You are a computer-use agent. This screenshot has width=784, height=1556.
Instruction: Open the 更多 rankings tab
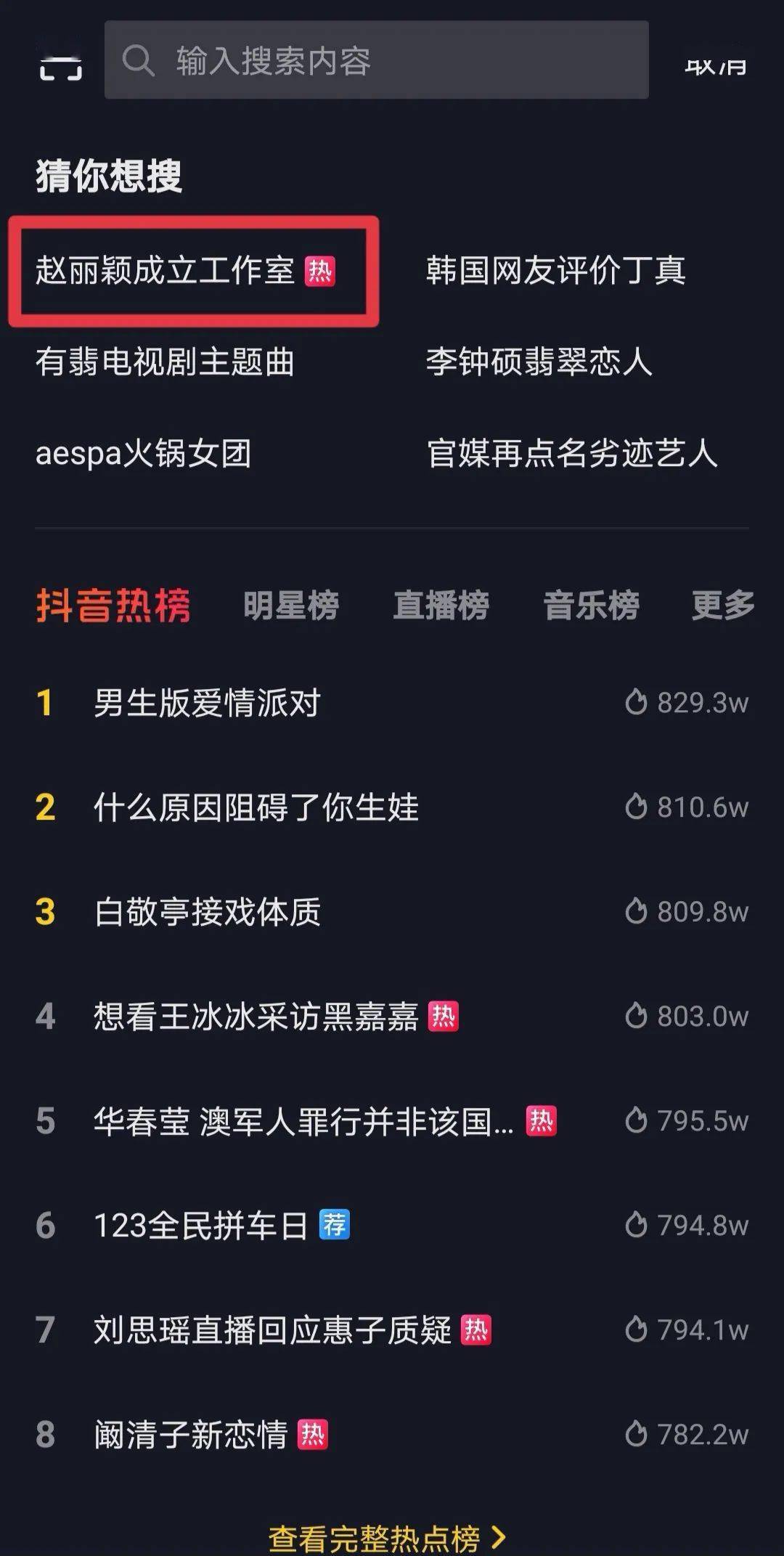point(722,605)
